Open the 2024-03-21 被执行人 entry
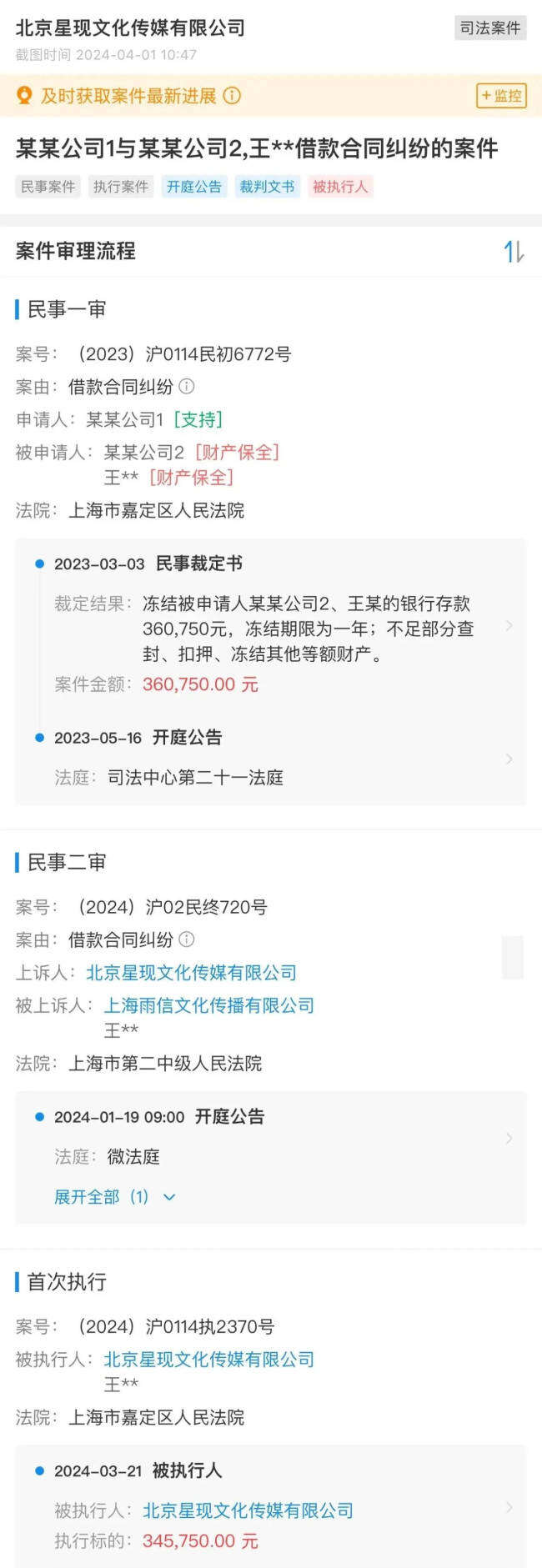This screenshot has width=542, height=1568. pyautogui.click(x=271, y=1505)
